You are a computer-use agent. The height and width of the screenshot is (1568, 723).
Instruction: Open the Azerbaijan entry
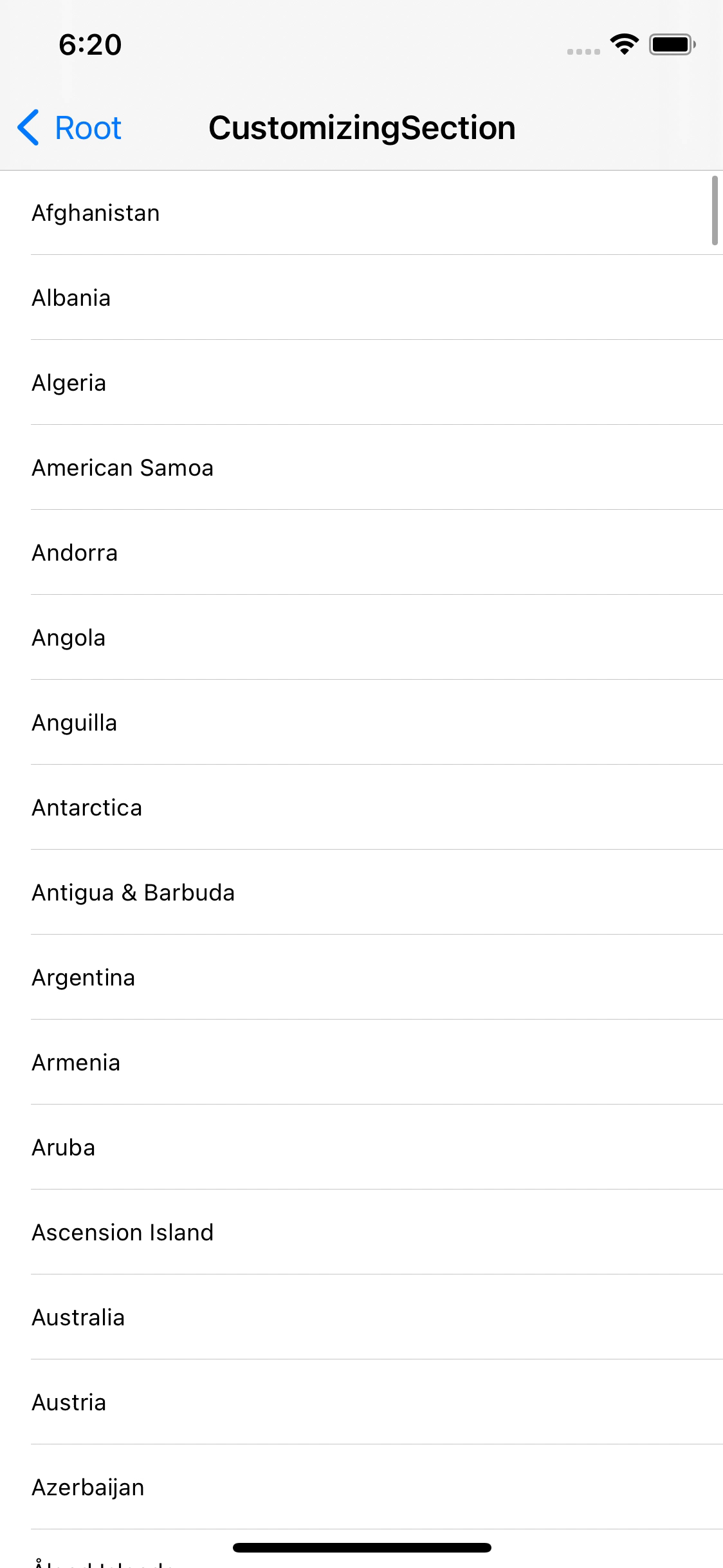coord(88,1488)
